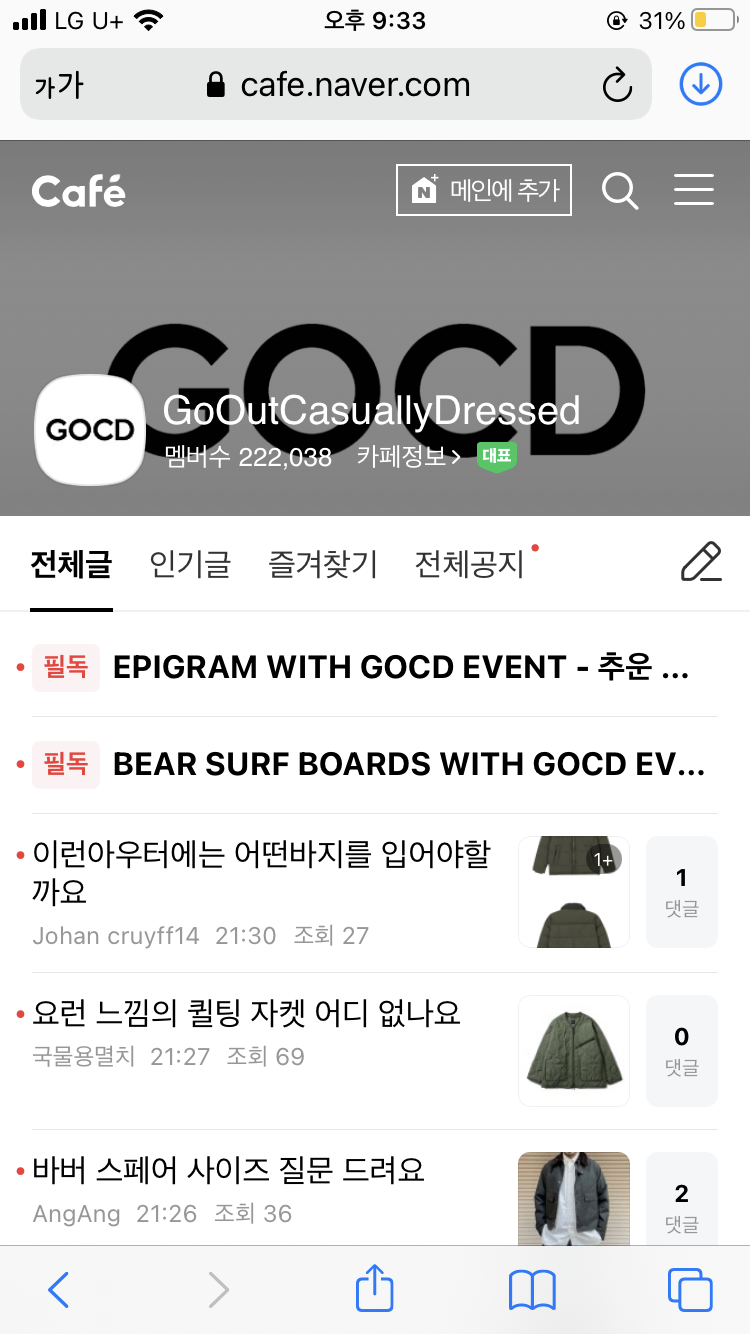
Task: Tap the 메인에 추가 button
Action: click(x=484, y=190)
